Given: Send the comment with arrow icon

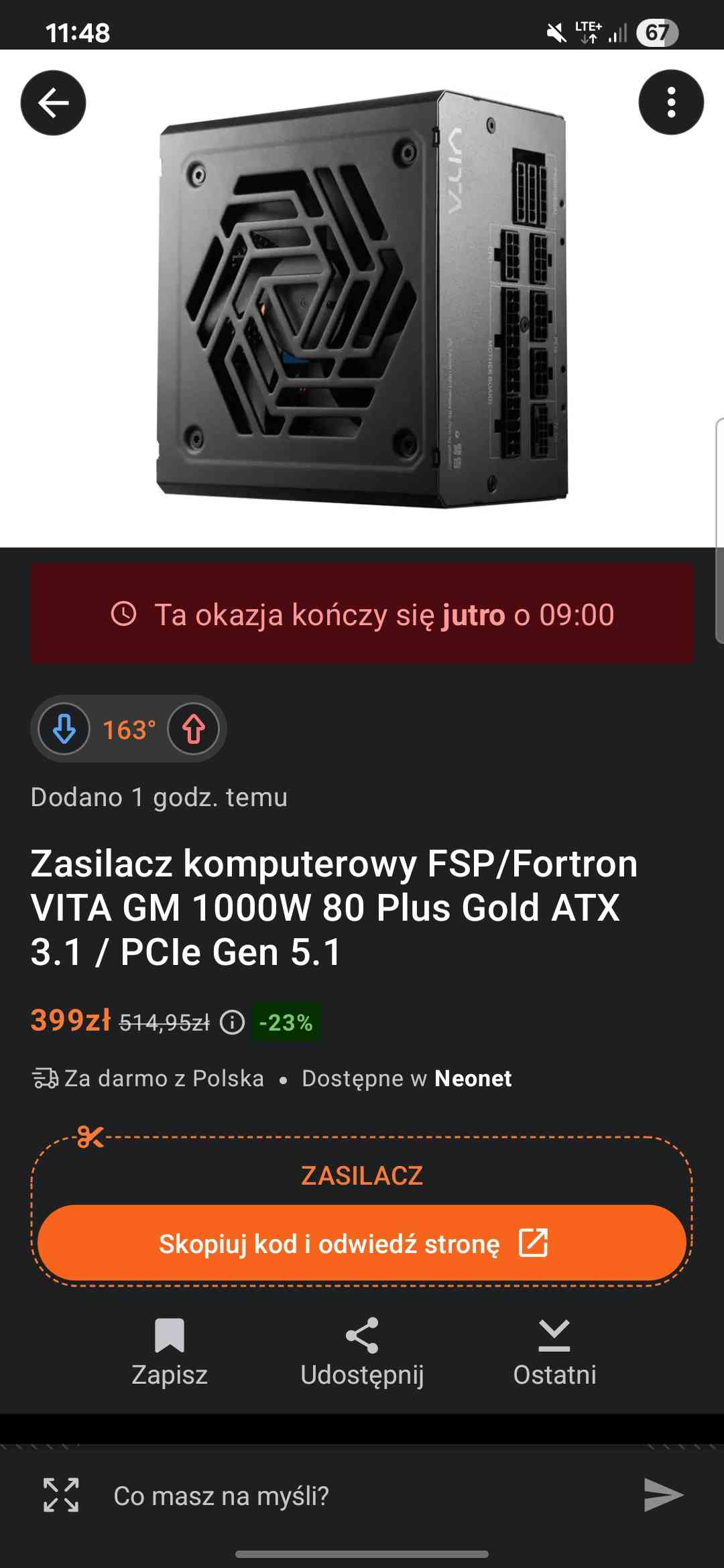Looking at the screenshot, I should (663, 1495).
